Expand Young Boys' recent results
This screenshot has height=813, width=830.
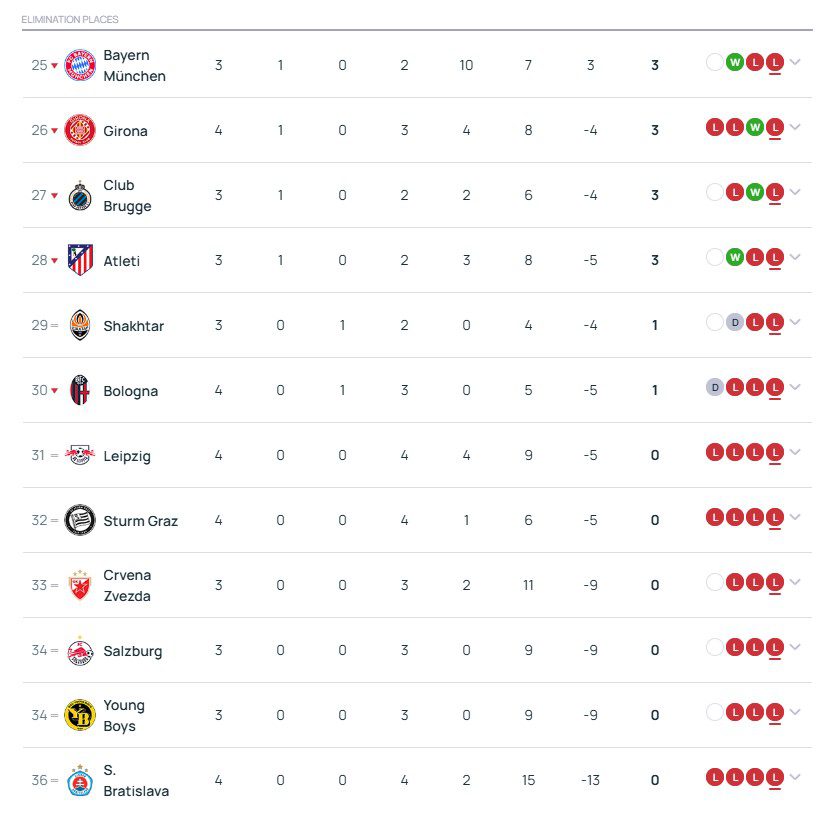(x=795, y=712)
